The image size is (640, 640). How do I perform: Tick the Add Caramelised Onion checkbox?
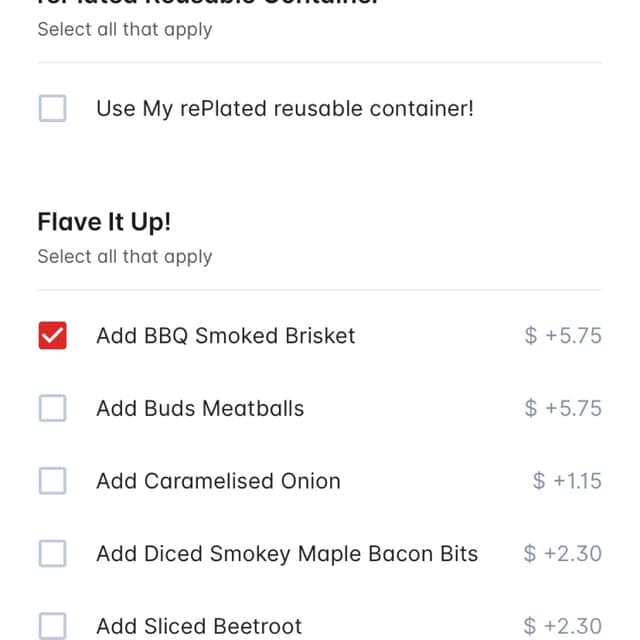coord(52,481)
